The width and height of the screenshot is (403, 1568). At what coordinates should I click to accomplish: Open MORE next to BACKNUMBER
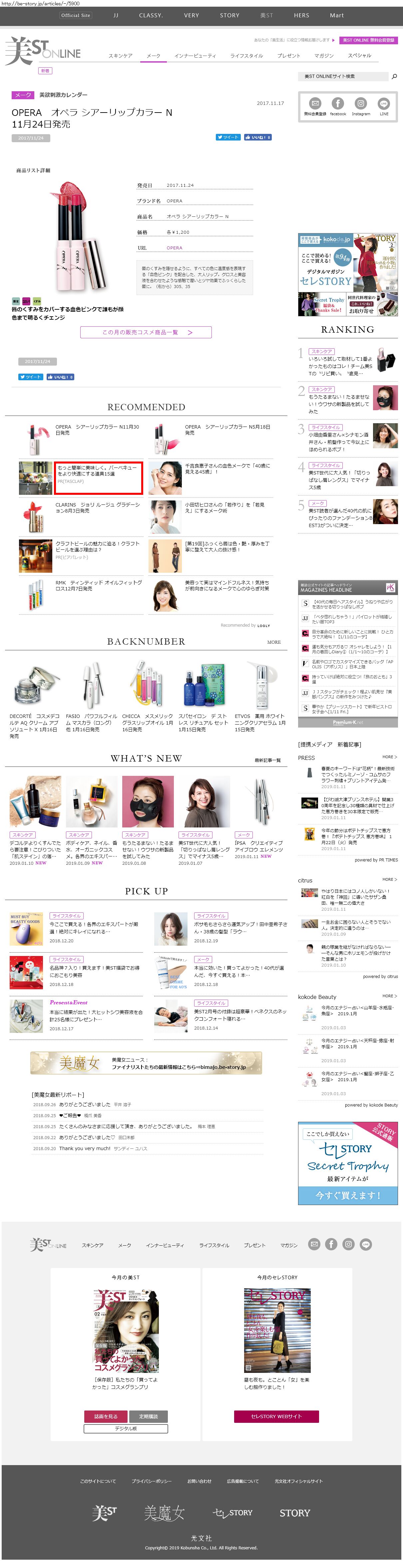pos(274,642)
